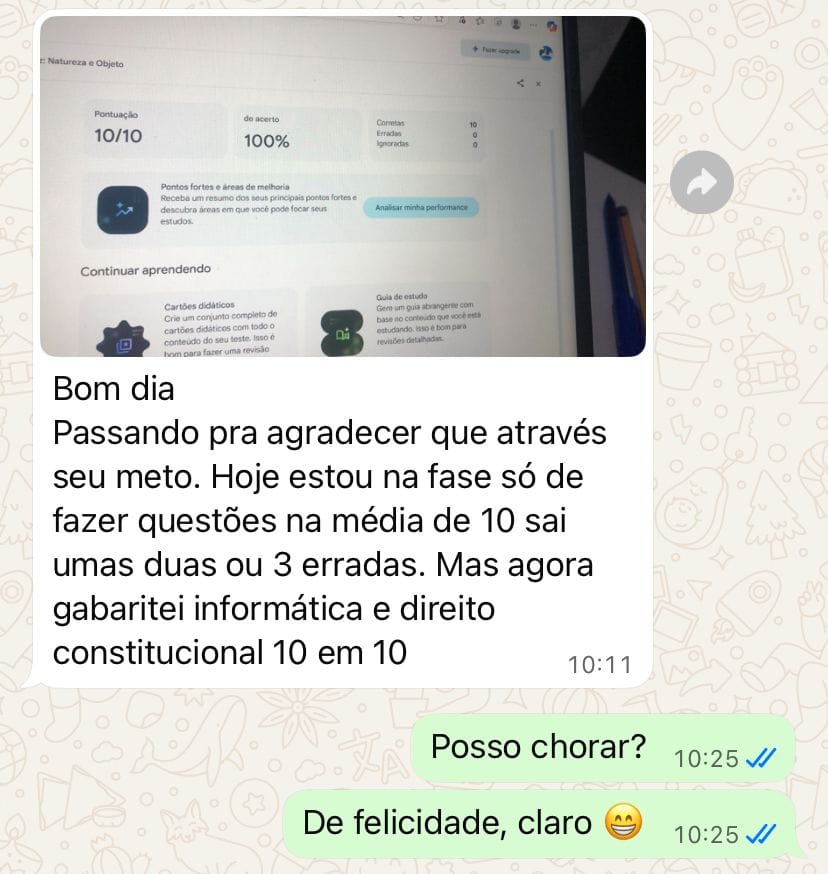This screenshot has height=874, width=828.
Task: Open the photo attached to the message
Action: [x=342, y=187]
